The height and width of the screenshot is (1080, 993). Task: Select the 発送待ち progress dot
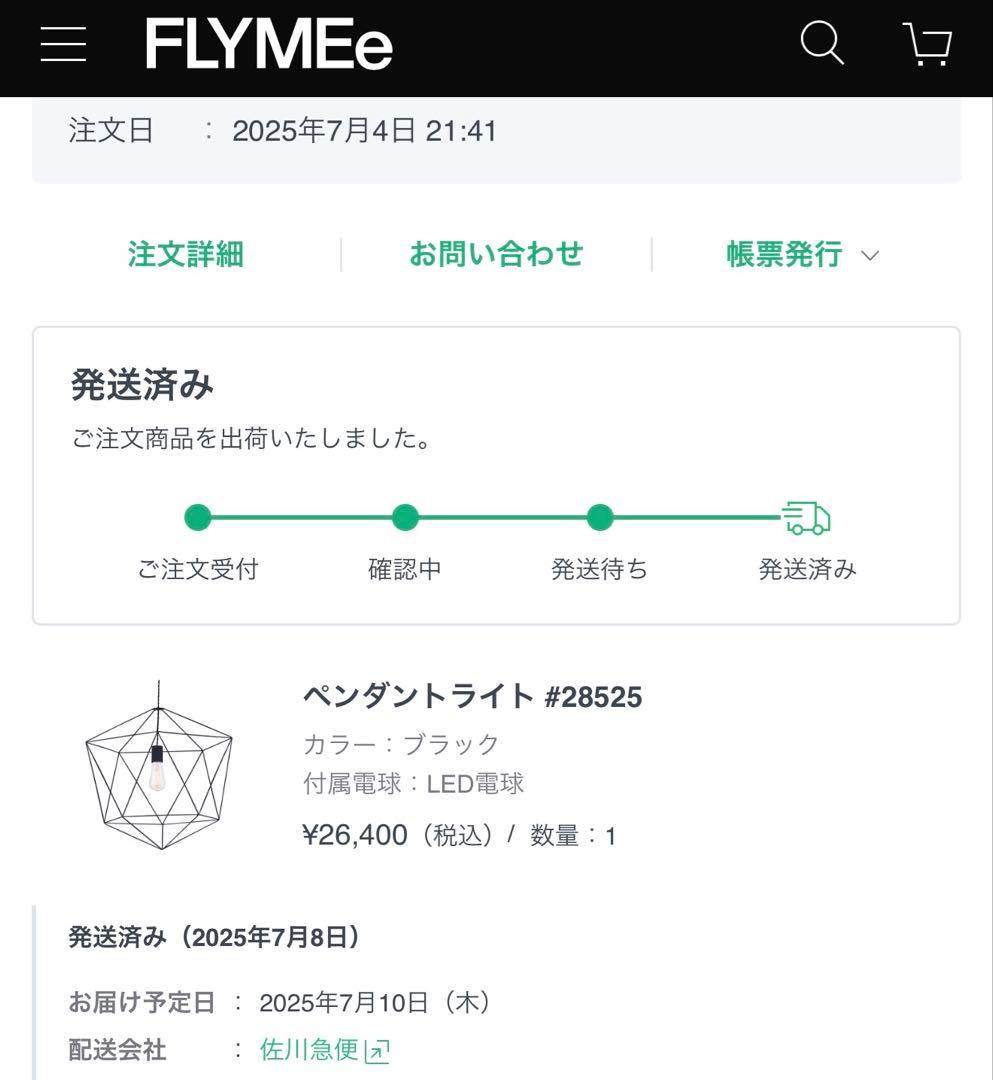[x=599, y=517]
